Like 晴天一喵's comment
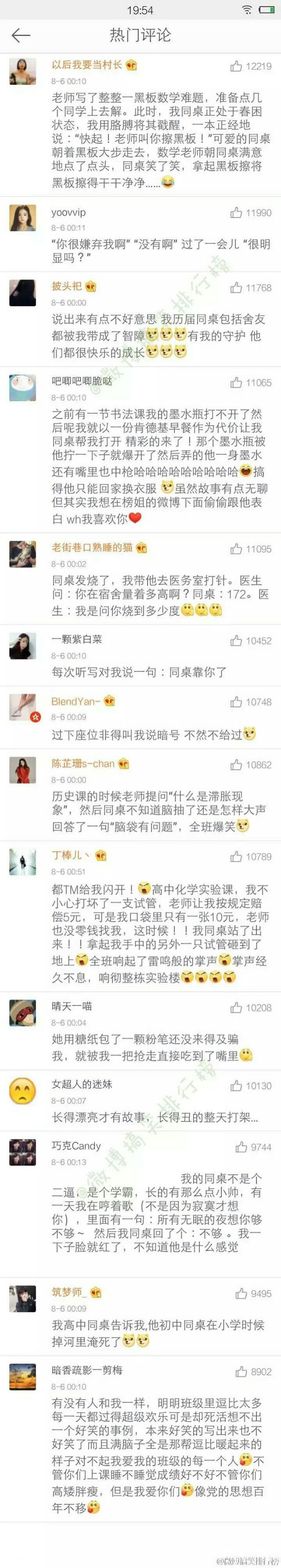The image size is (281, 1568). [236, 1008]
